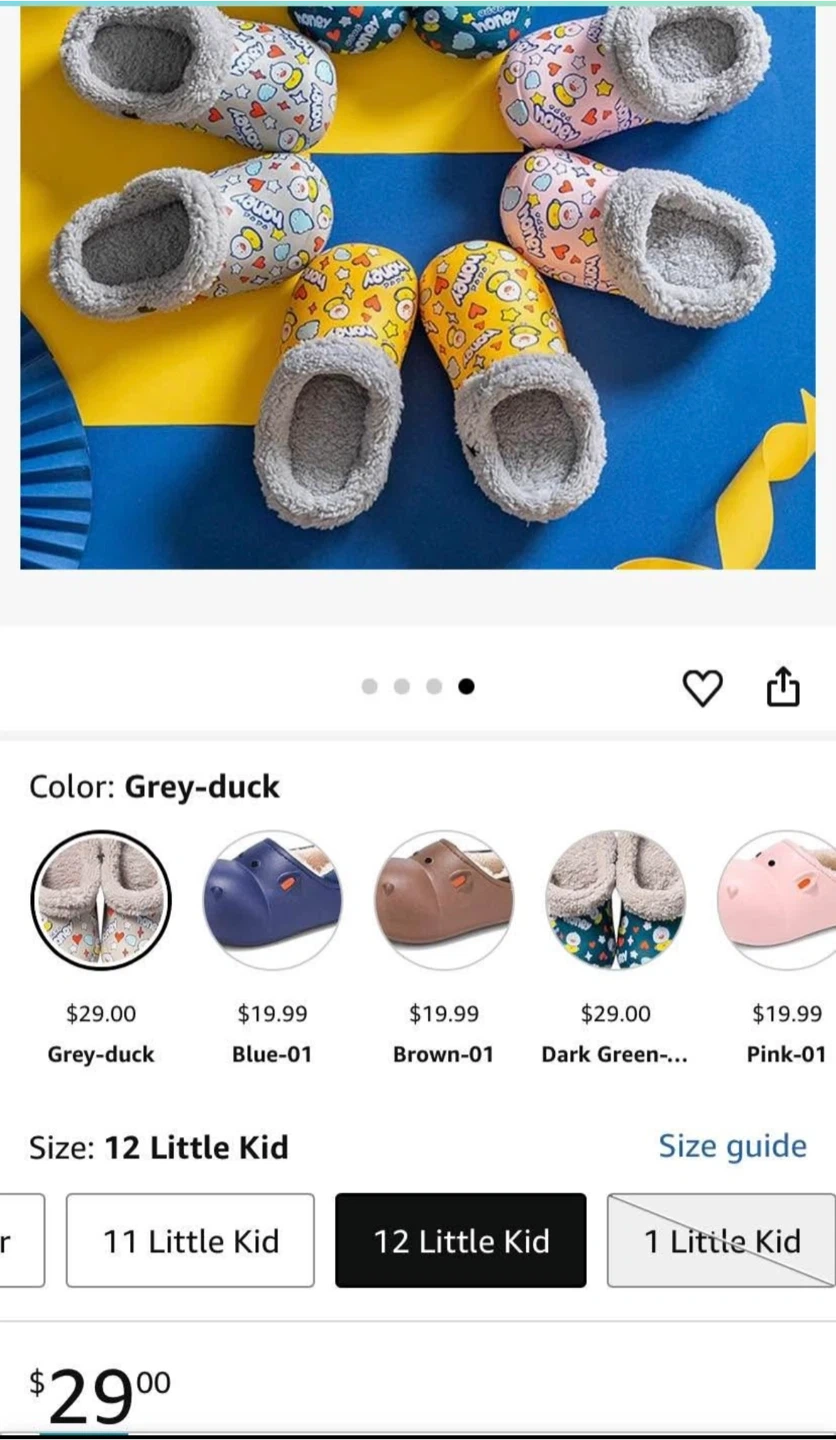Select the Pink-01 color option
This screenshot has width=836, height=1440.
(x=777, y=900)
